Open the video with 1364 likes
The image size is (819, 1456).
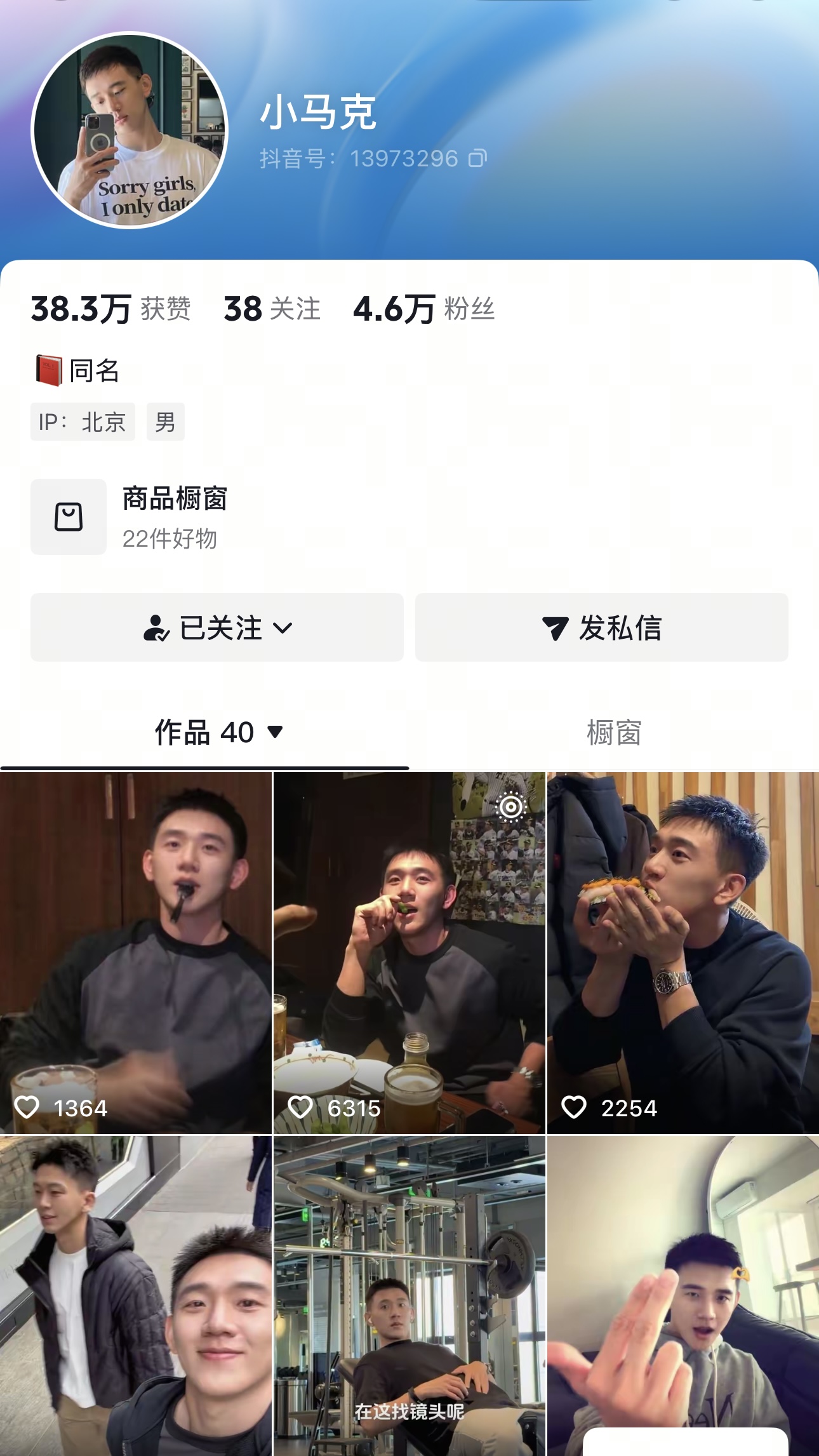tap(136, 952)
